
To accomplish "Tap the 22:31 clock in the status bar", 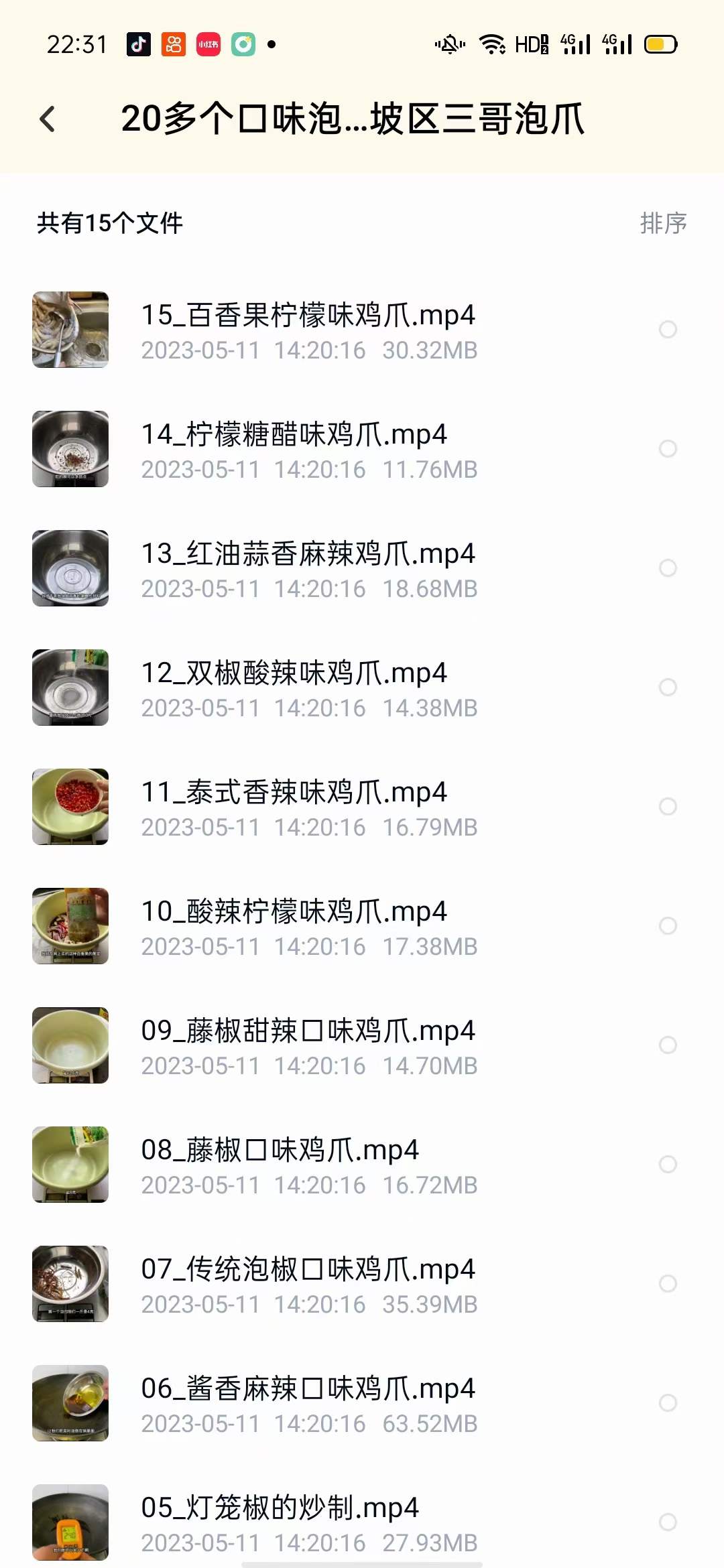I will click(x=76, y=44).
